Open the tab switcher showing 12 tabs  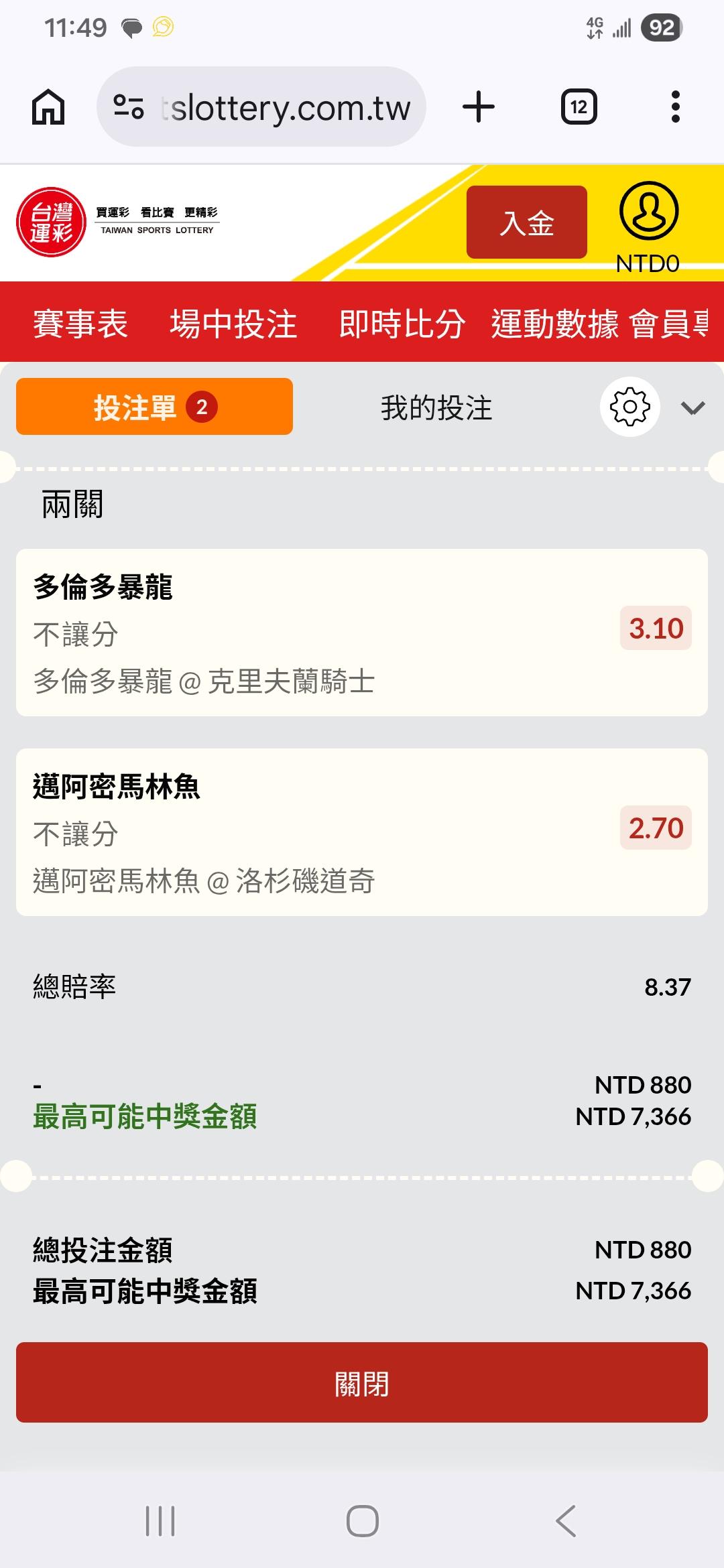pos(579,107)
